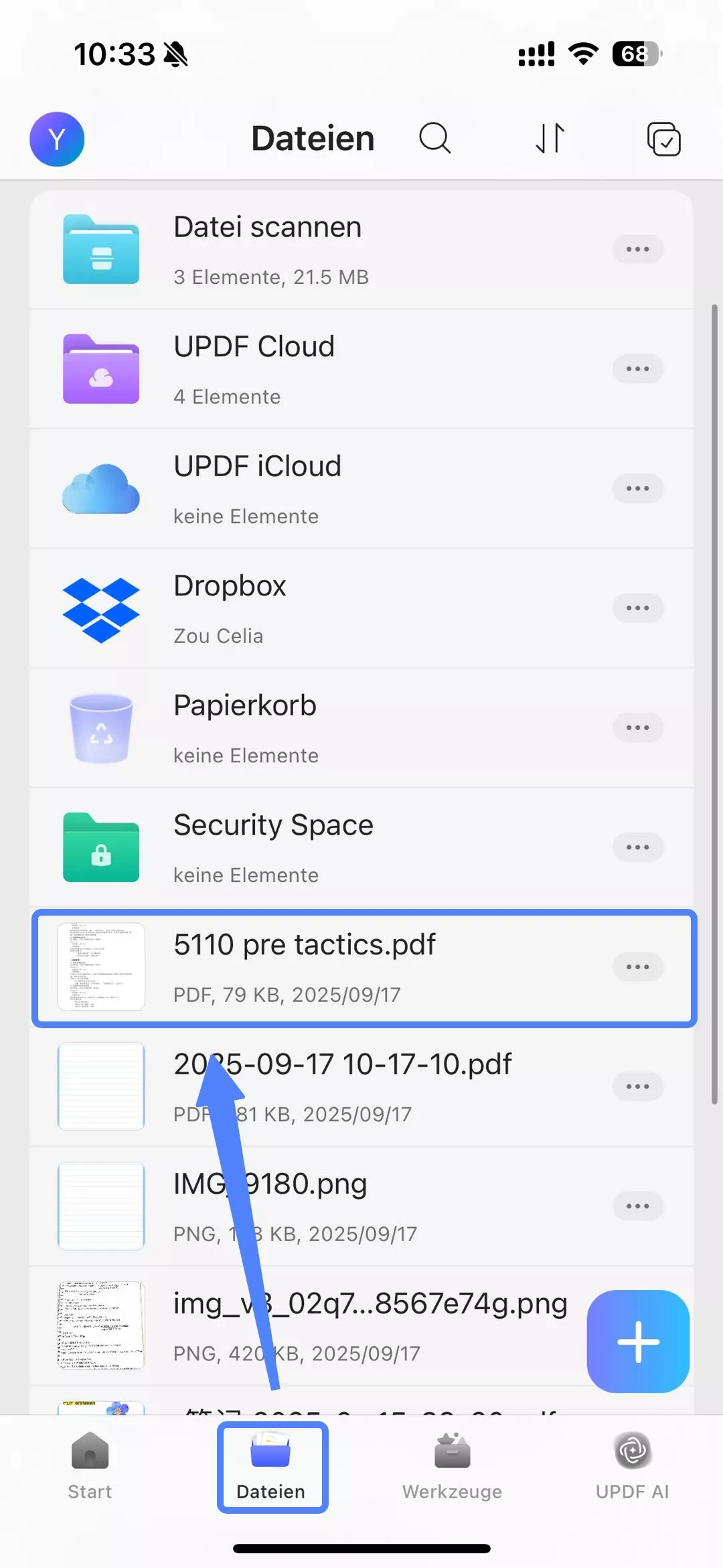Switch to the UPDF AI tab

point(632,1467)
